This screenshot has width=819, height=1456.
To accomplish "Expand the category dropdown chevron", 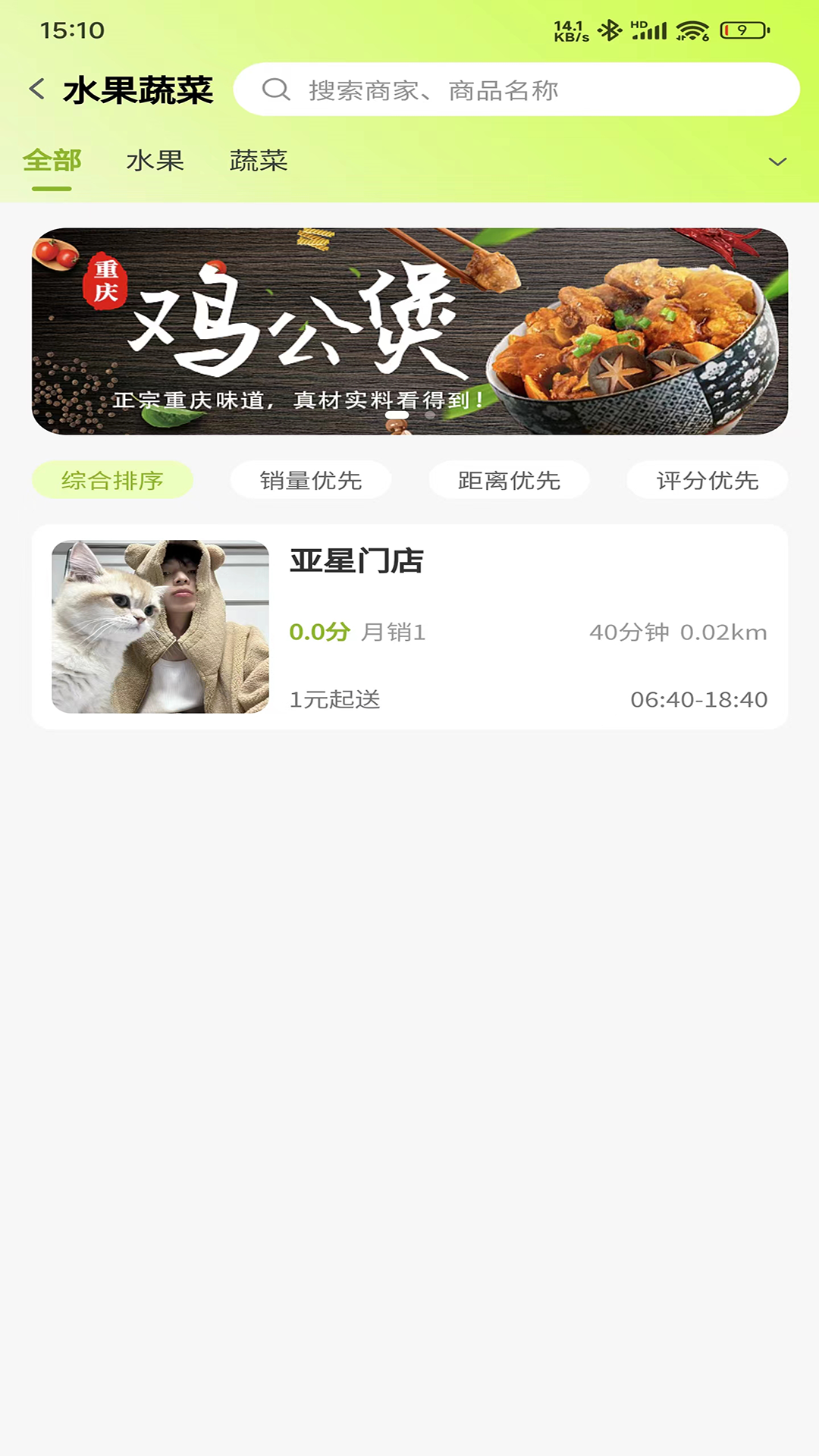I will click(x=777, y=162).
